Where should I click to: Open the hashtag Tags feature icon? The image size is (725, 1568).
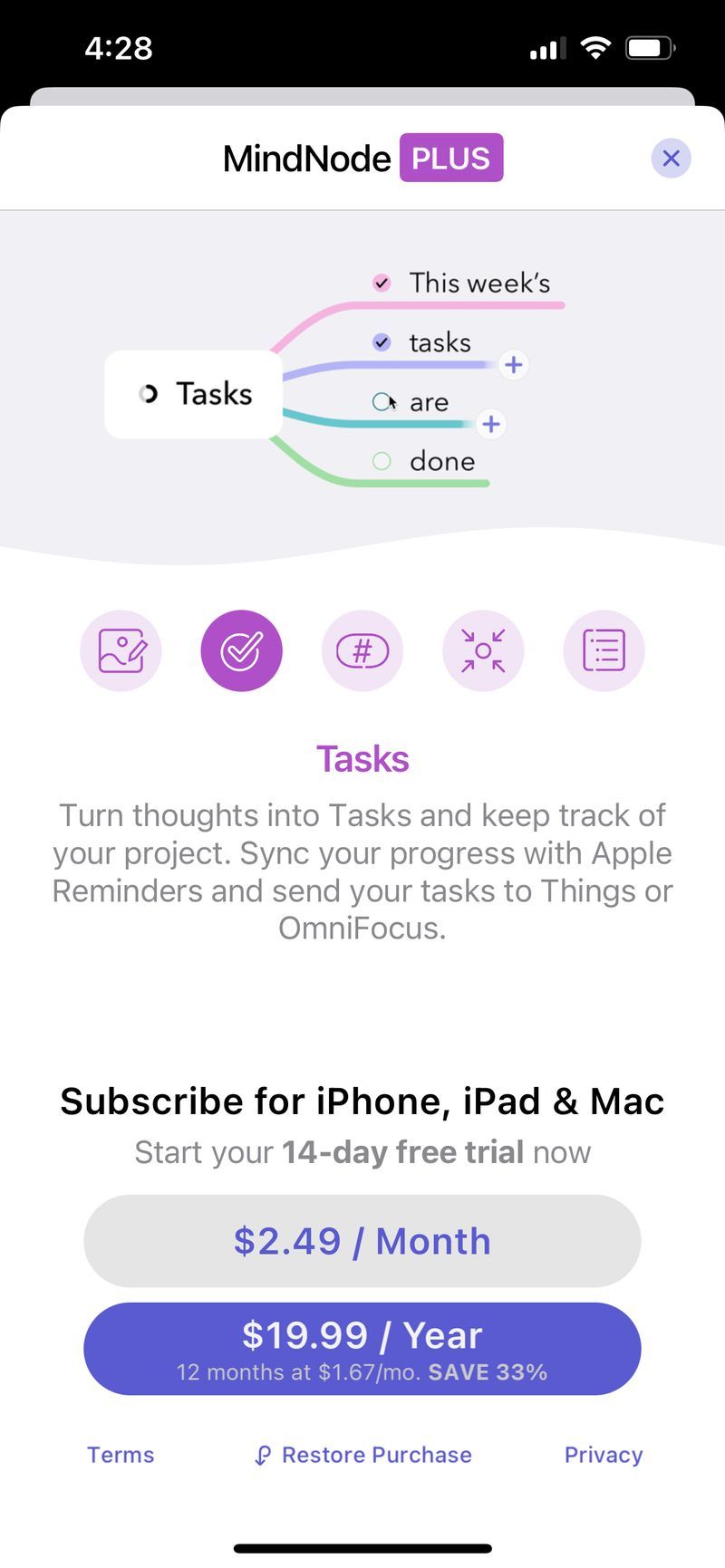coord(362,650)
